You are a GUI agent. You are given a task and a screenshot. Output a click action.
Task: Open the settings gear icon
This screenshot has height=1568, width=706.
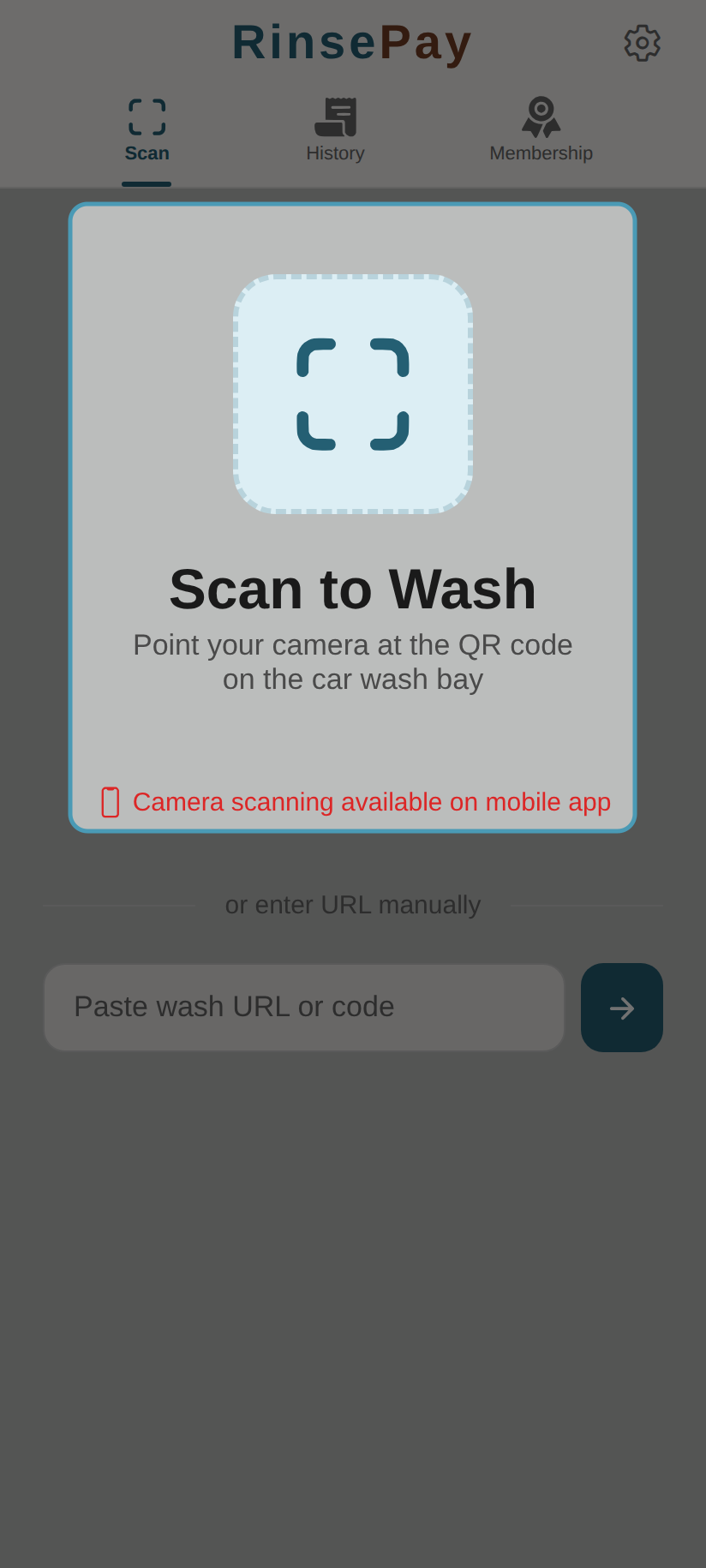coord(641,42)
